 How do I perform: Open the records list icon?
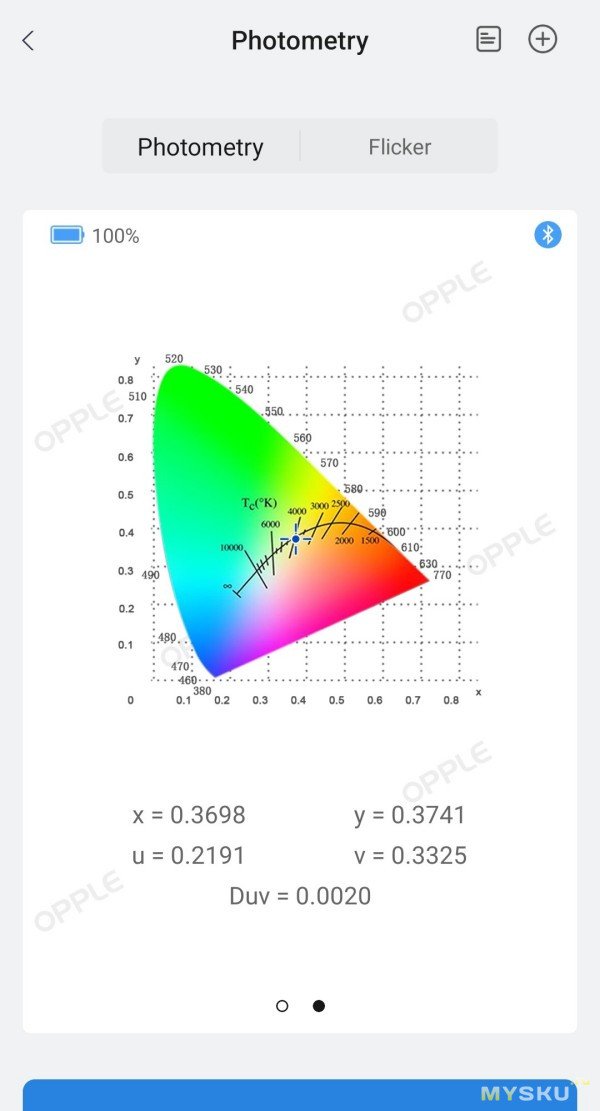pos(488,40)
